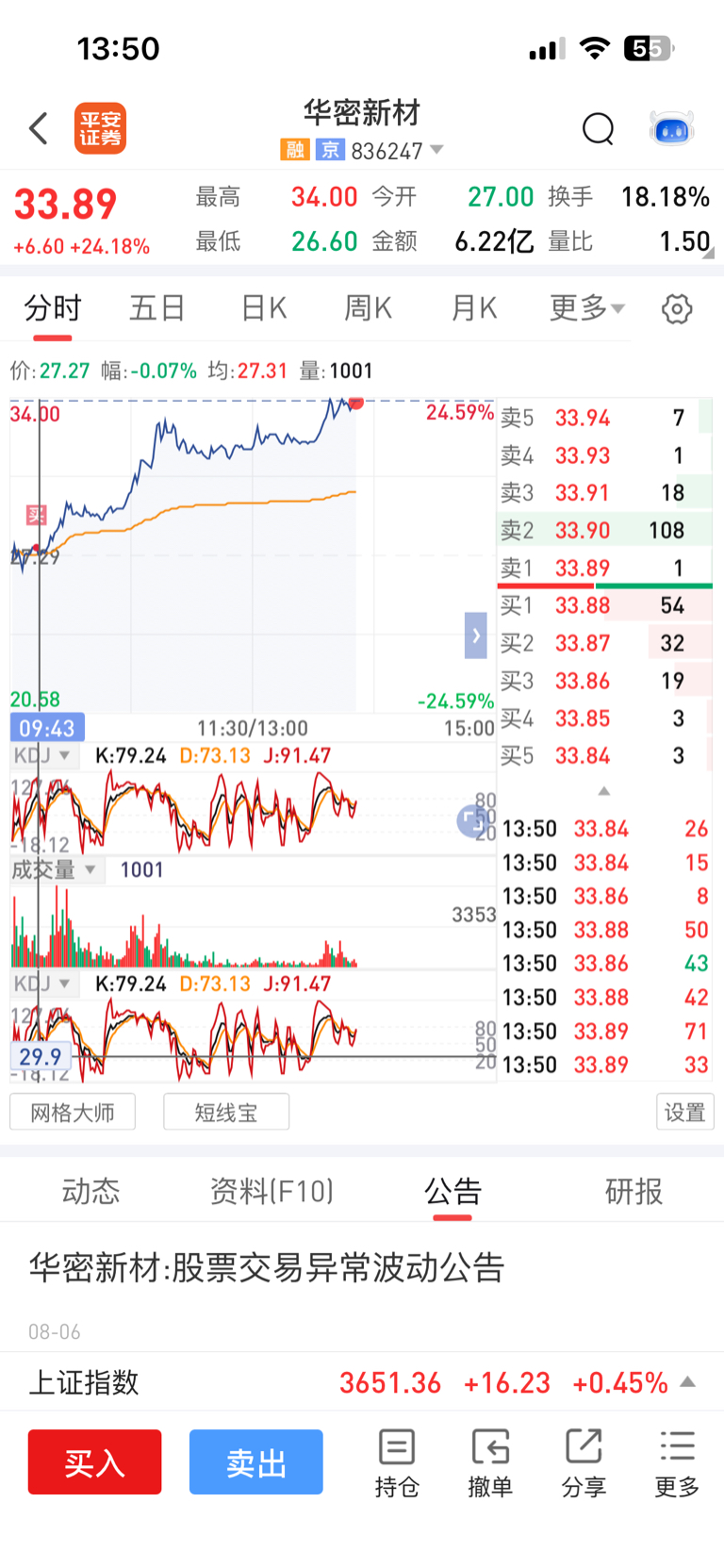
Task: Open the stock search magnifier
Action: tap(598, 128)
